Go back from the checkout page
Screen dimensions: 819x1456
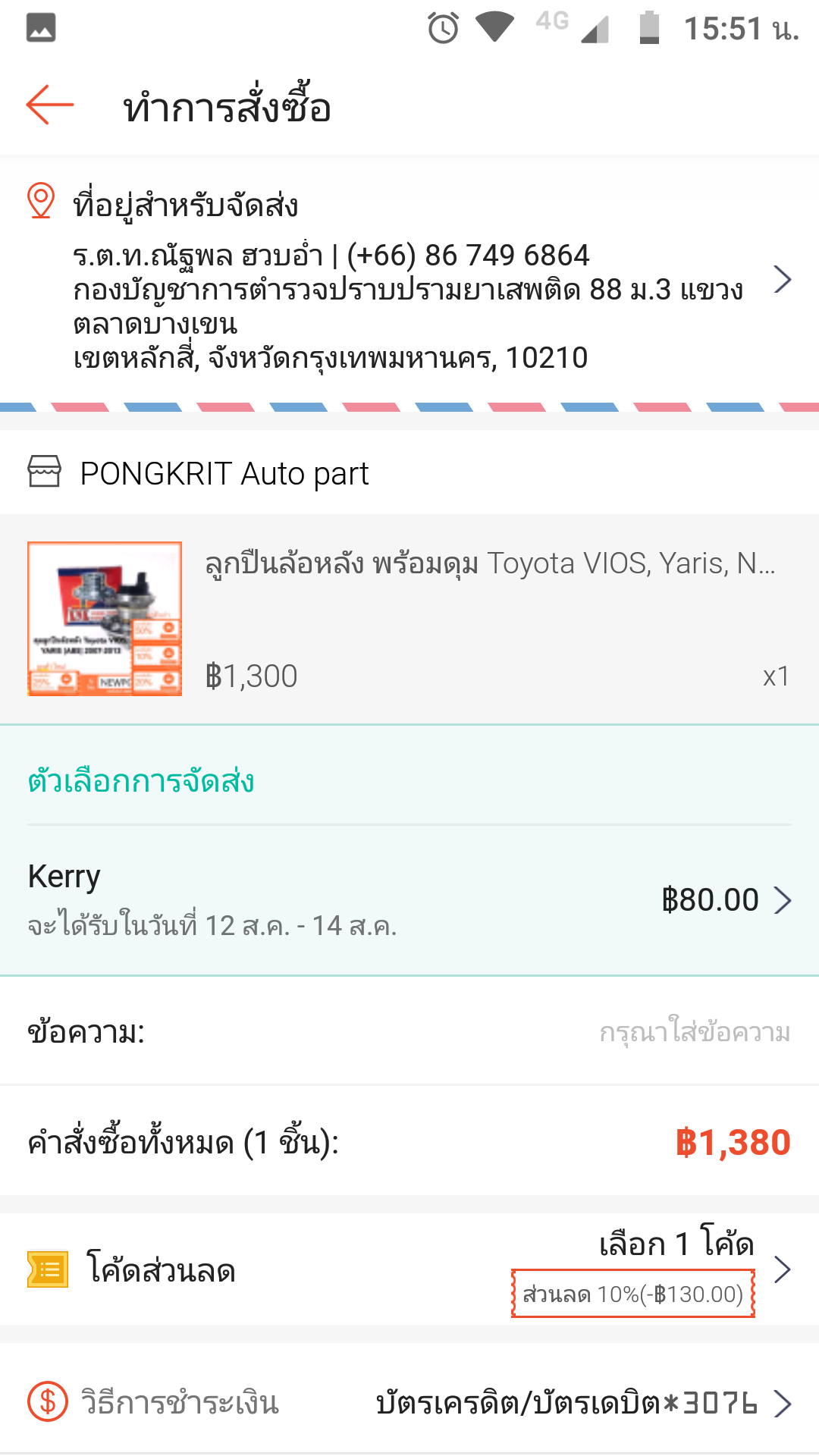pos(50,105)
